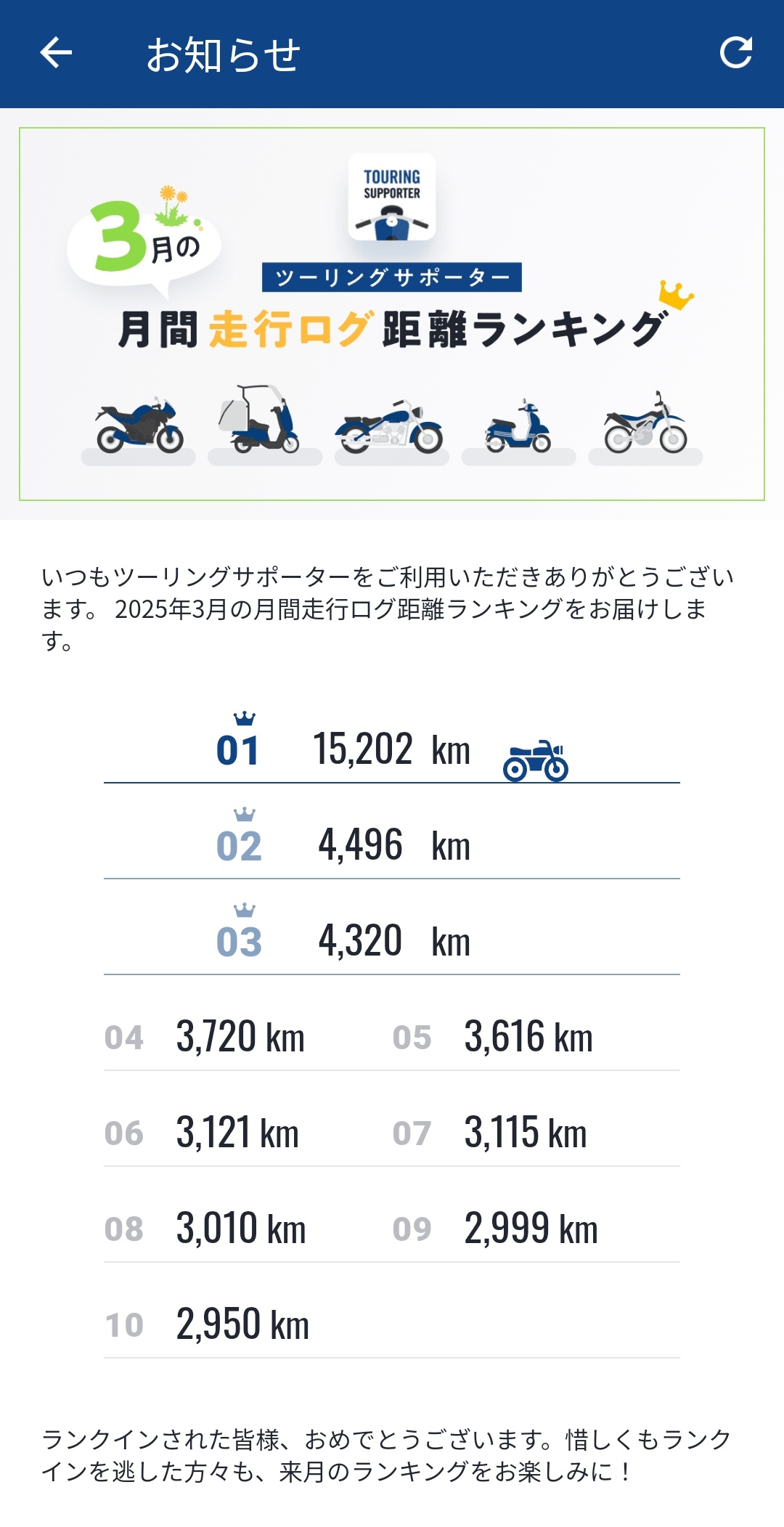
Task: Refresh the お知らせ notice page
Action: point(735,53)
